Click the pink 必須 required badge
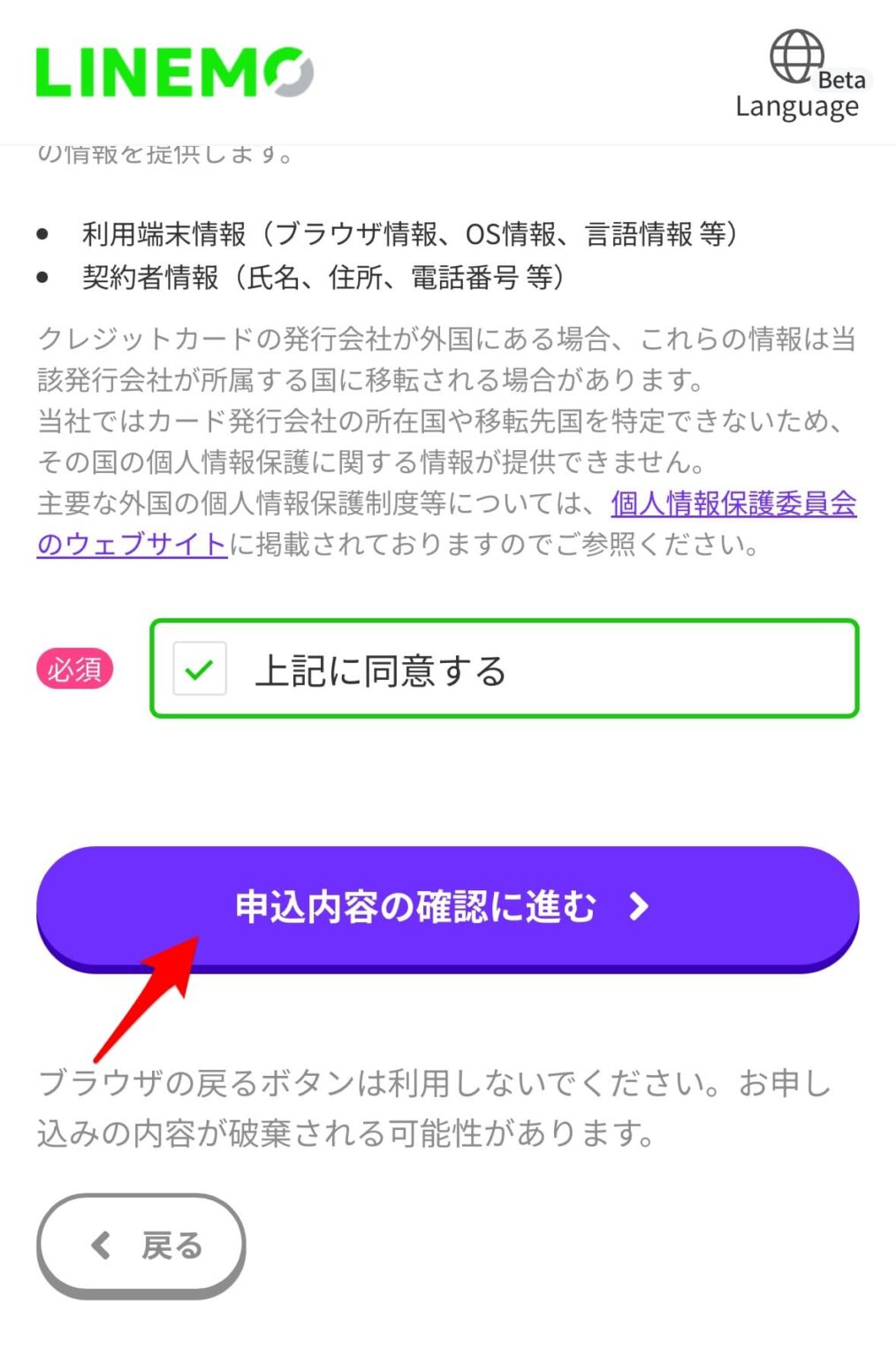Viewport: 896px width, 1358px height. 75,670
